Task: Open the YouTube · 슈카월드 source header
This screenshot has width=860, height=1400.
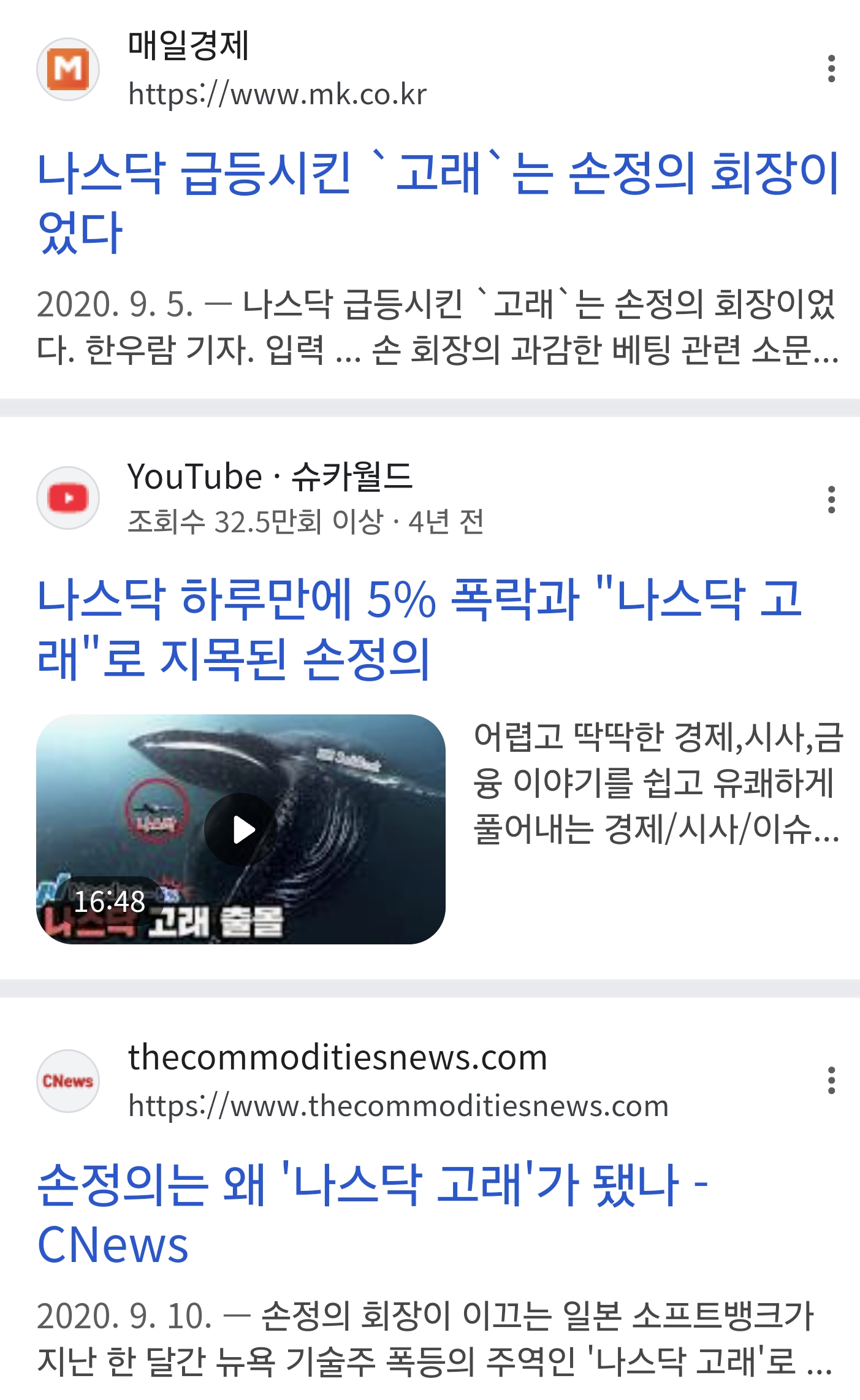Action: pyautogui.click(x=270, y=477)
